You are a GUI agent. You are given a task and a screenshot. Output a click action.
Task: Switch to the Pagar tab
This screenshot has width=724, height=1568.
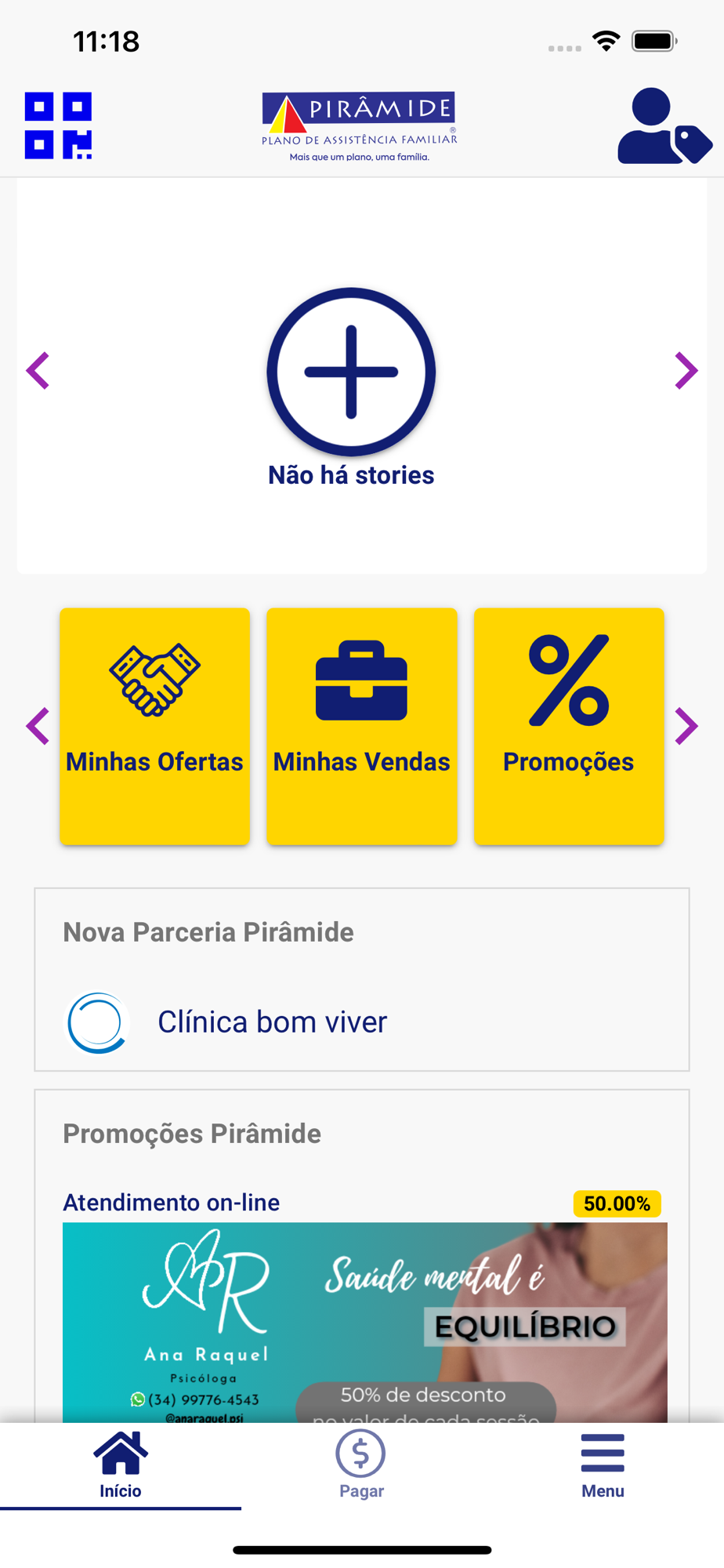[x=361, y=1465]
